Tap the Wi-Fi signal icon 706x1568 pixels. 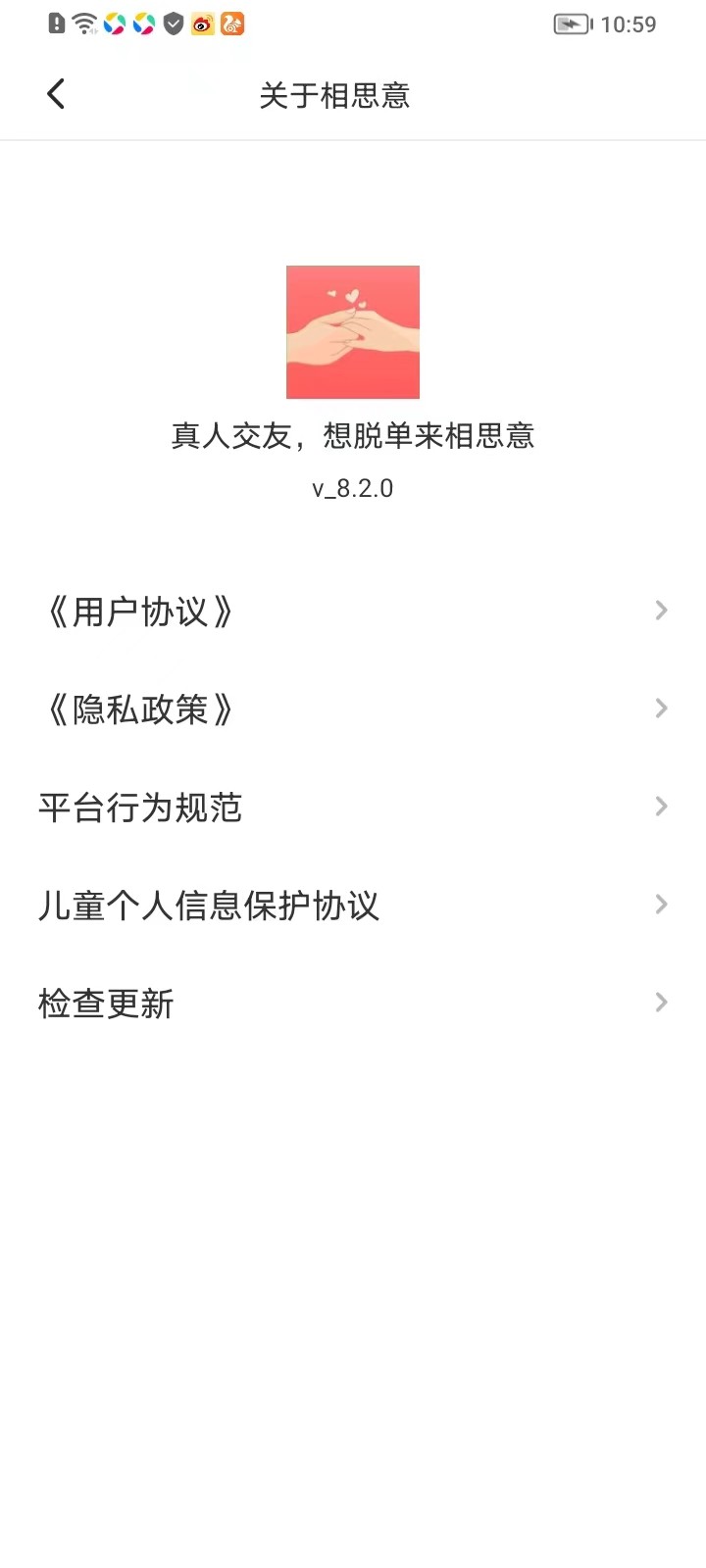(86, 24)
